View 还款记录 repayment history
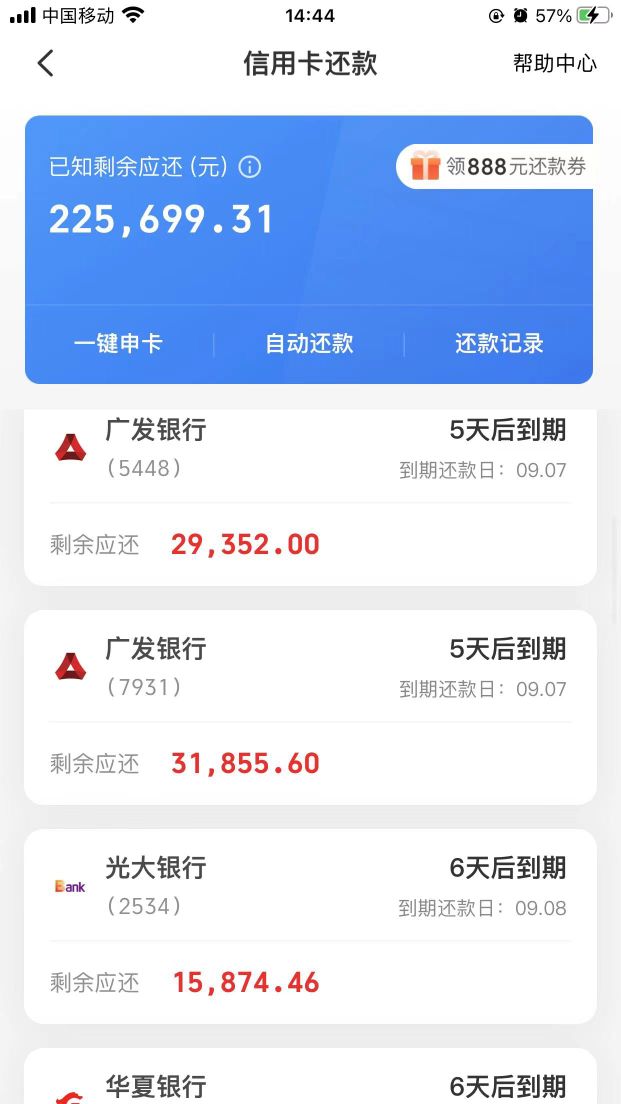 click(499, 344)
